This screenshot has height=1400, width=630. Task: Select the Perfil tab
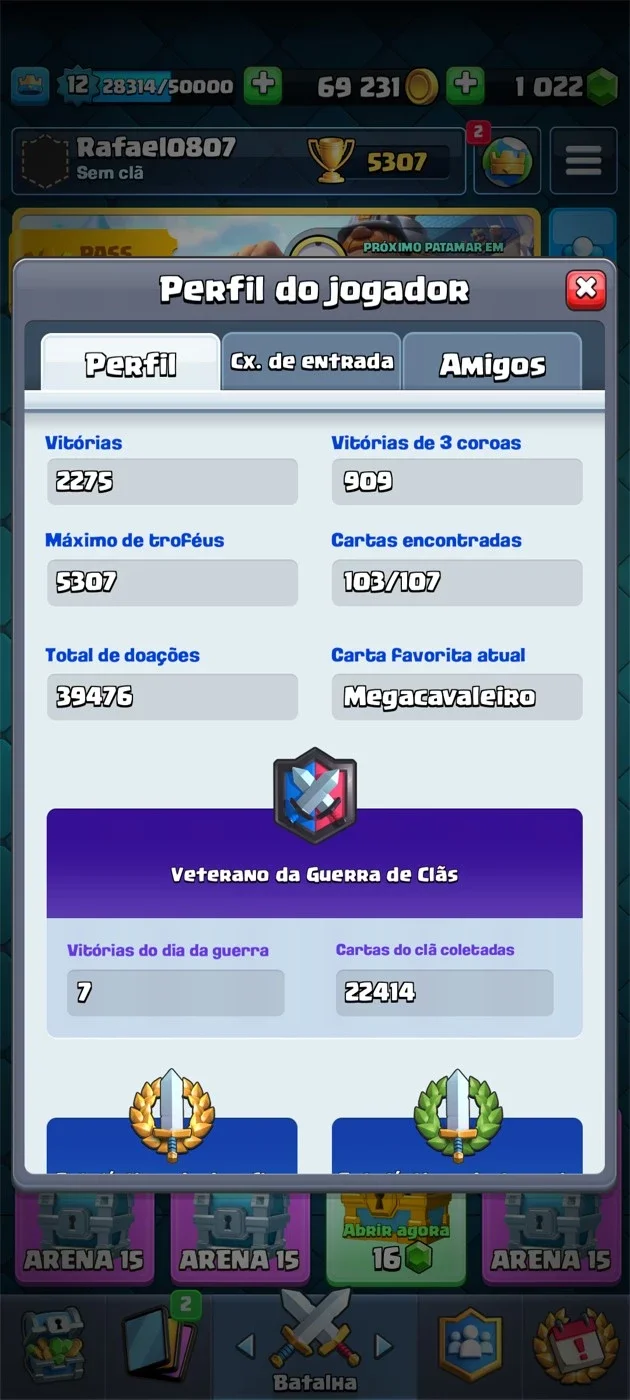point(130,362)
